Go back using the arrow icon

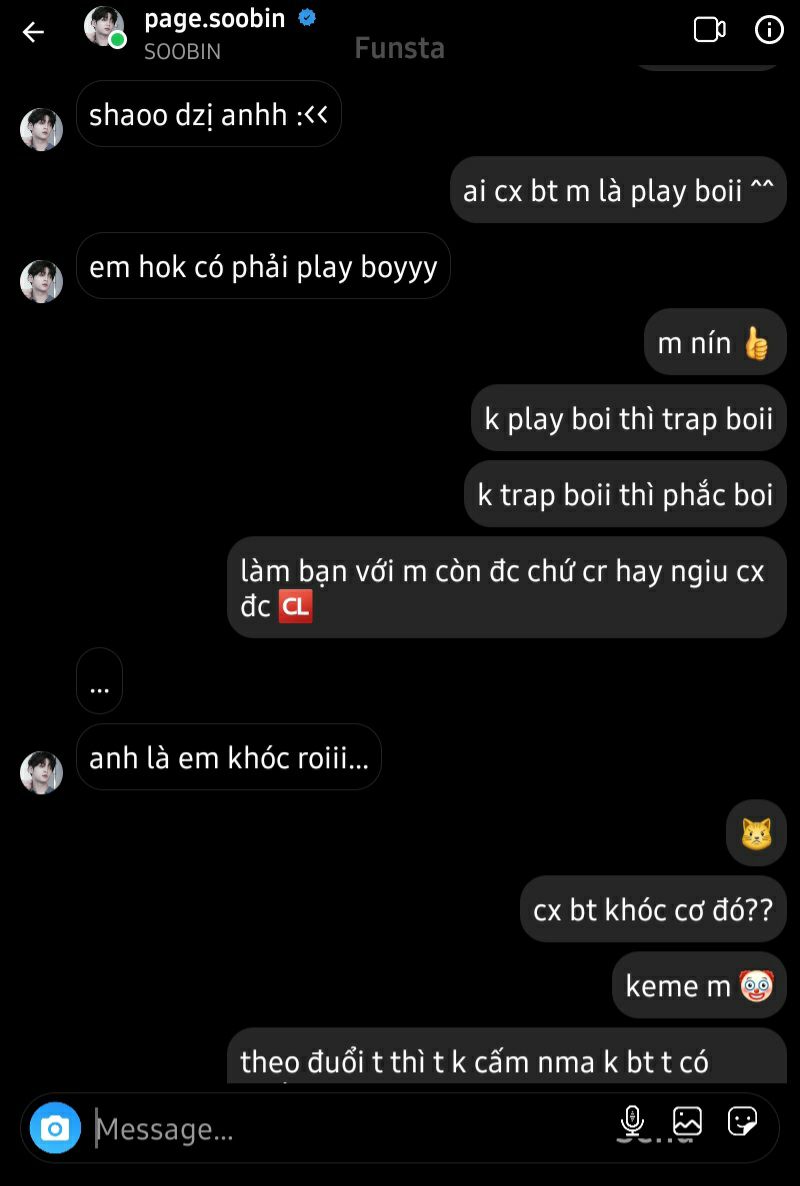pyautogui.click(x=33, y=32)
